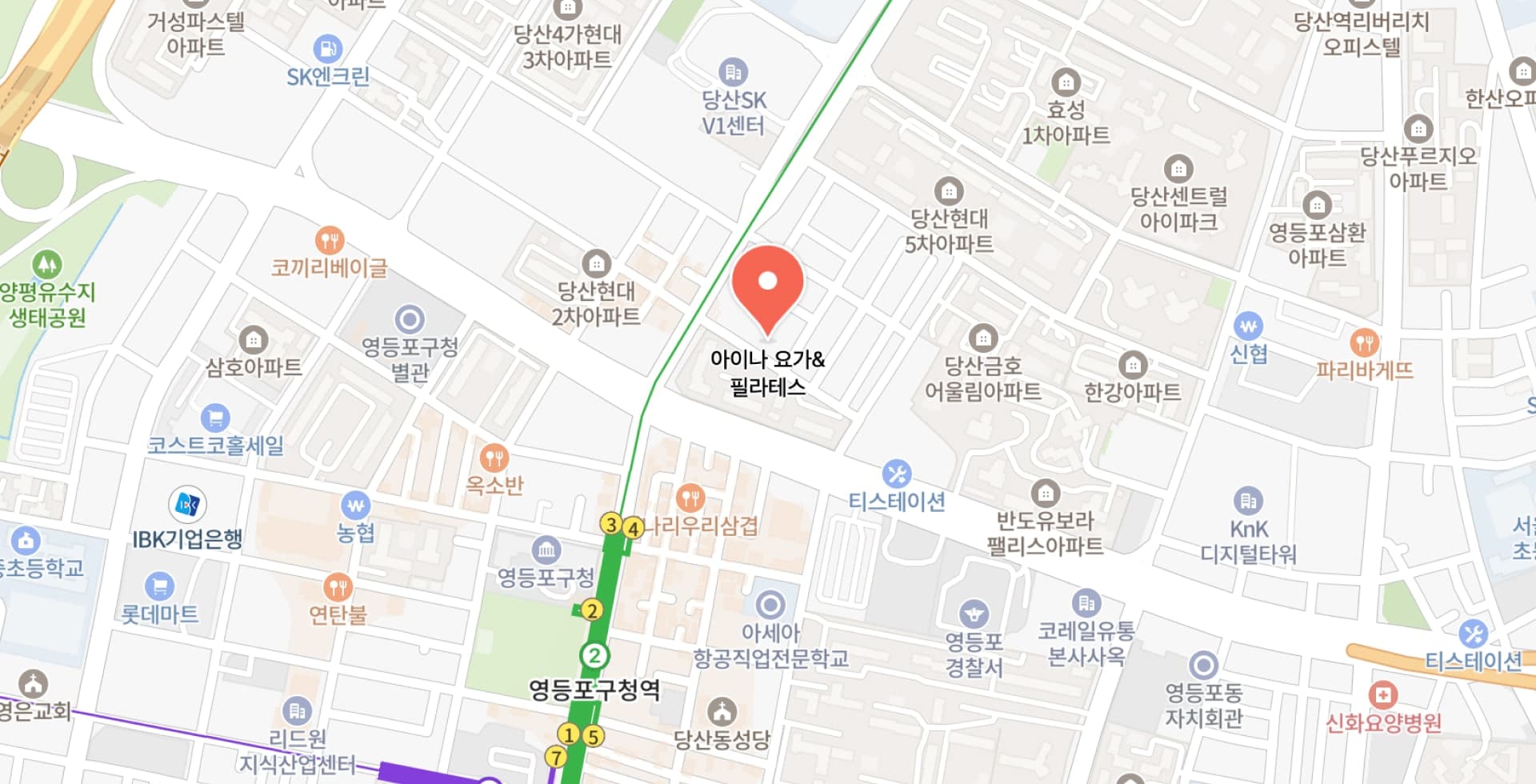Select the 신화요양병원 hospital marker
Image resolution: width=1536 pixels, height=784 pixels.
[1382, 694]
